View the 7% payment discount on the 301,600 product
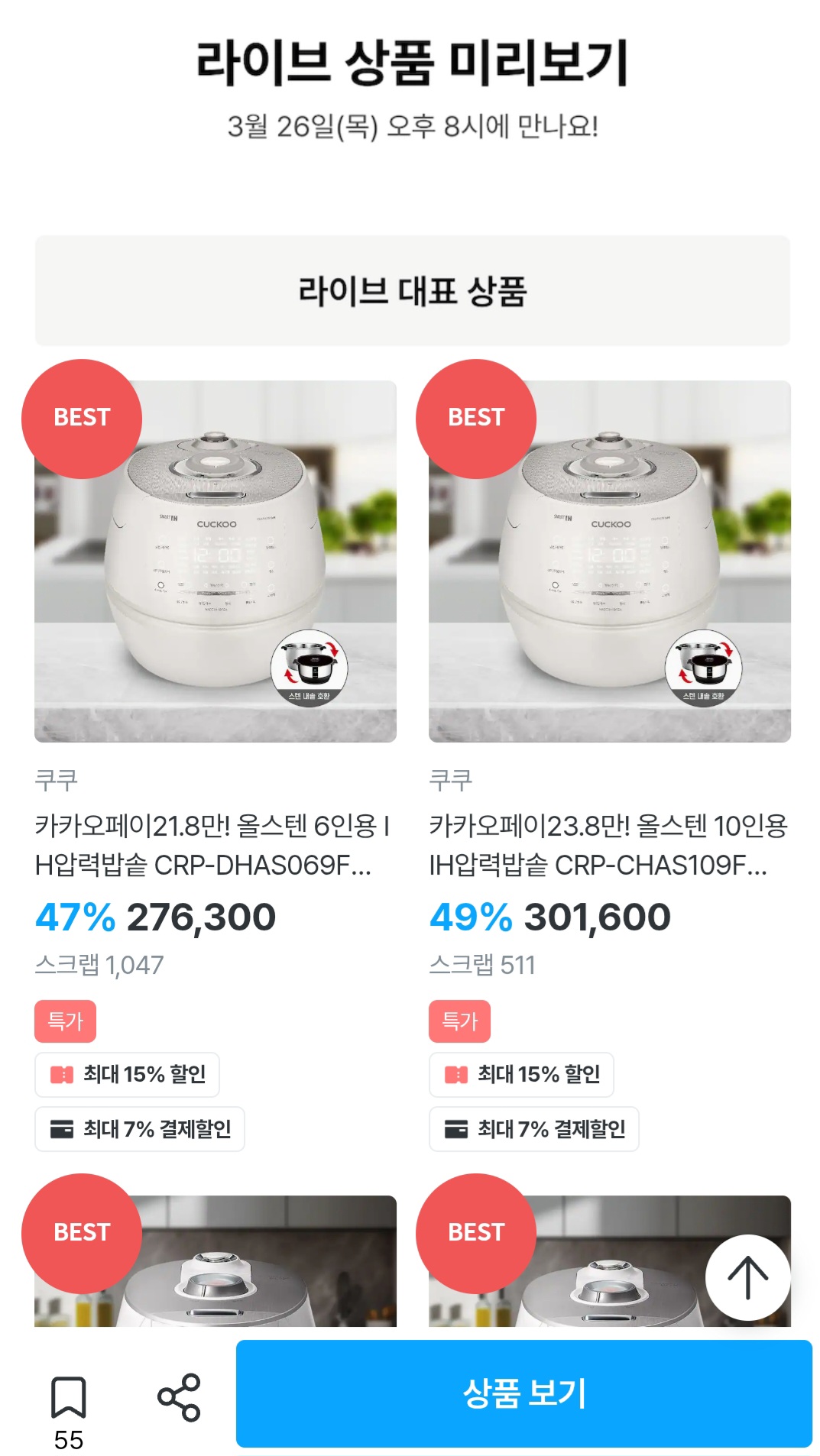Screen dimensions: 820x1456 533,1128
